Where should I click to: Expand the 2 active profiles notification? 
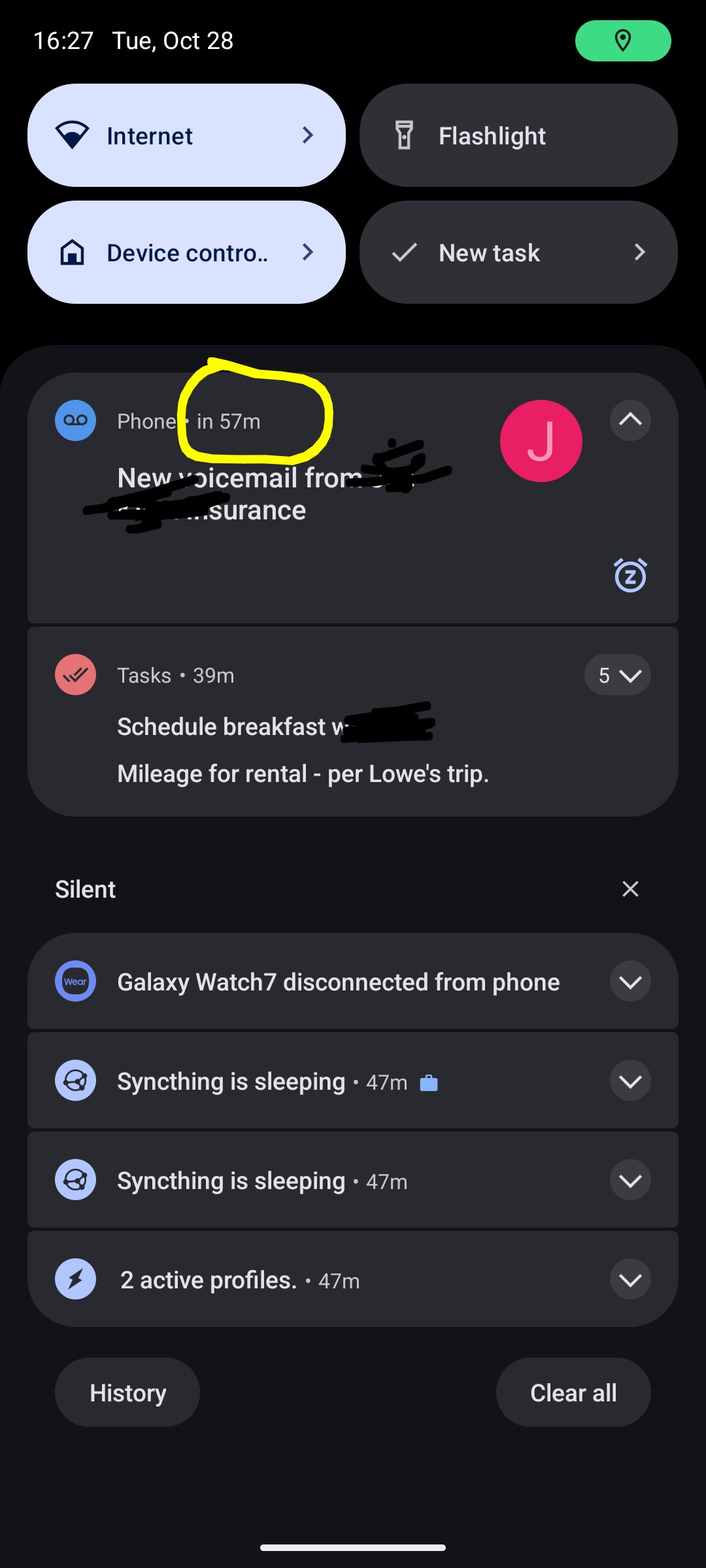point(630,1280)
